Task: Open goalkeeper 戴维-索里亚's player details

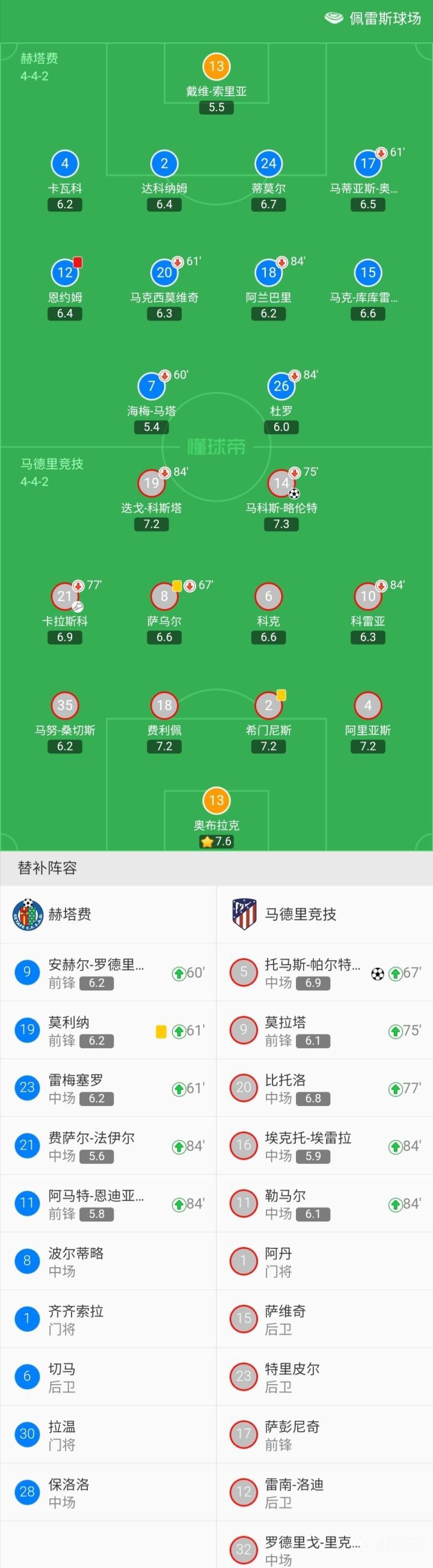Action: (x=216, y=67)
